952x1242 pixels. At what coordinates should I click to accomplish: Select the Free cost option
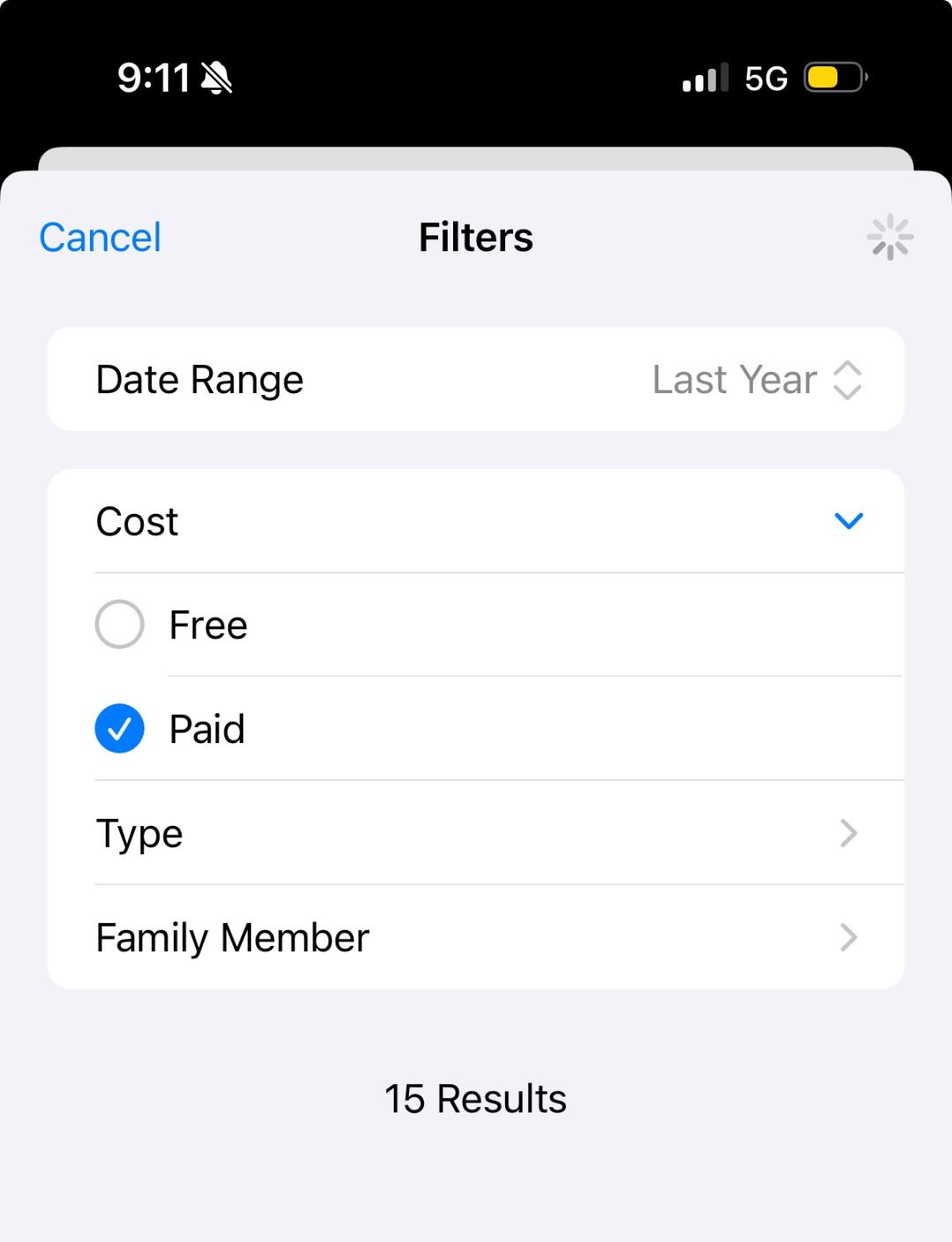pos(120,625)
